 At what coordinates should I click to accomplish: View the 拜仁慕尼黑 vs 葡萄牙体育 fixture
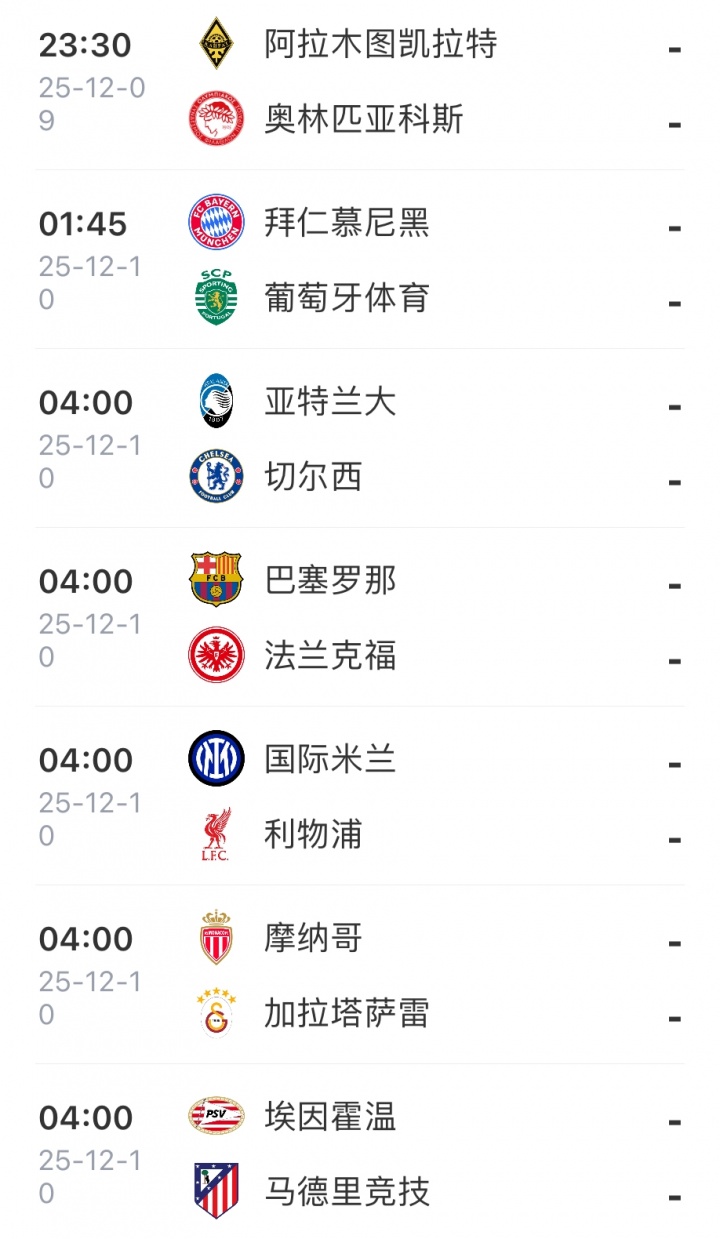click(x=360, y=260)
